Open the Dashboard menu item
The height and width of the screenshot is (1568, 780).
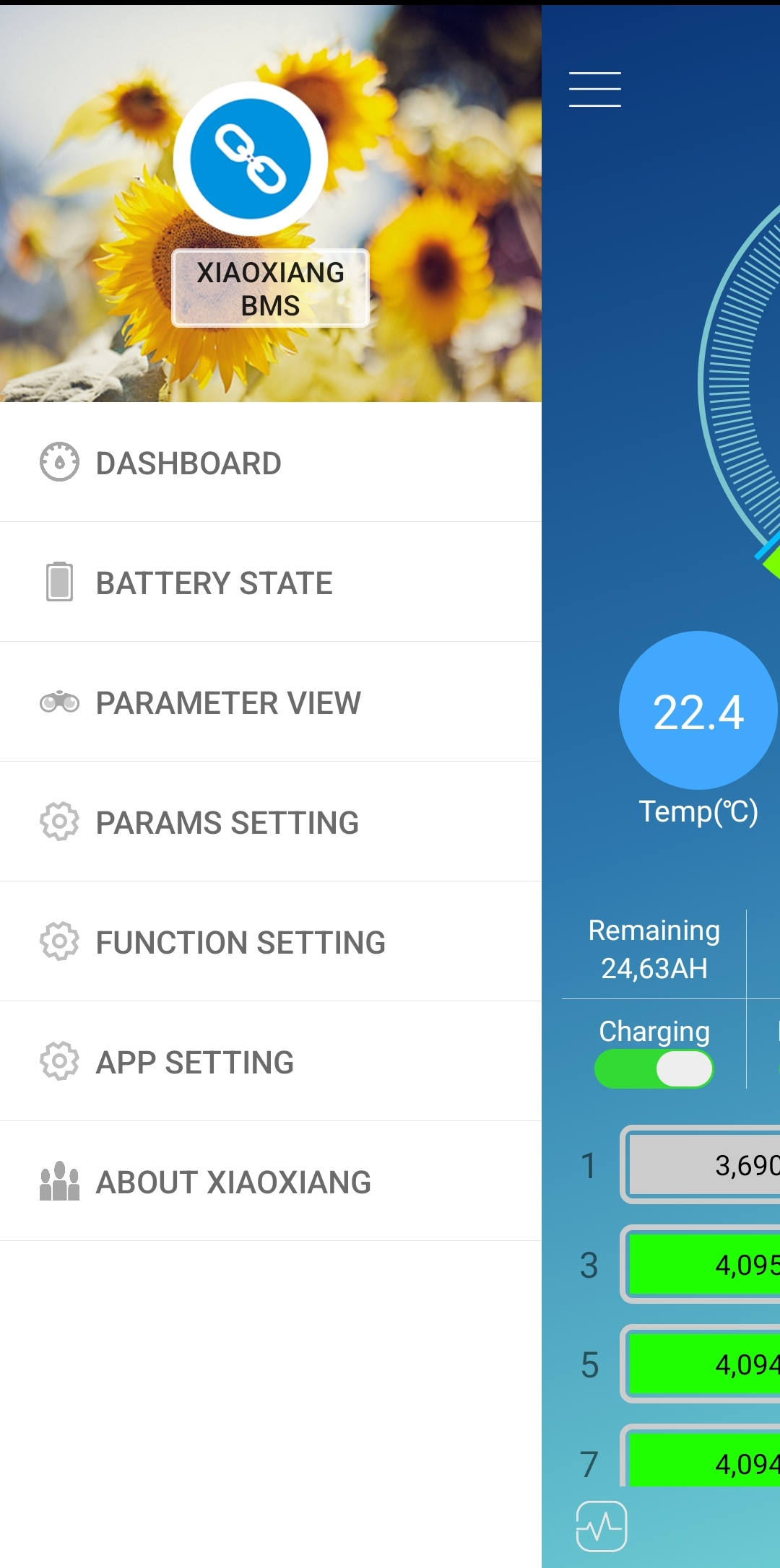click(188, 463)
